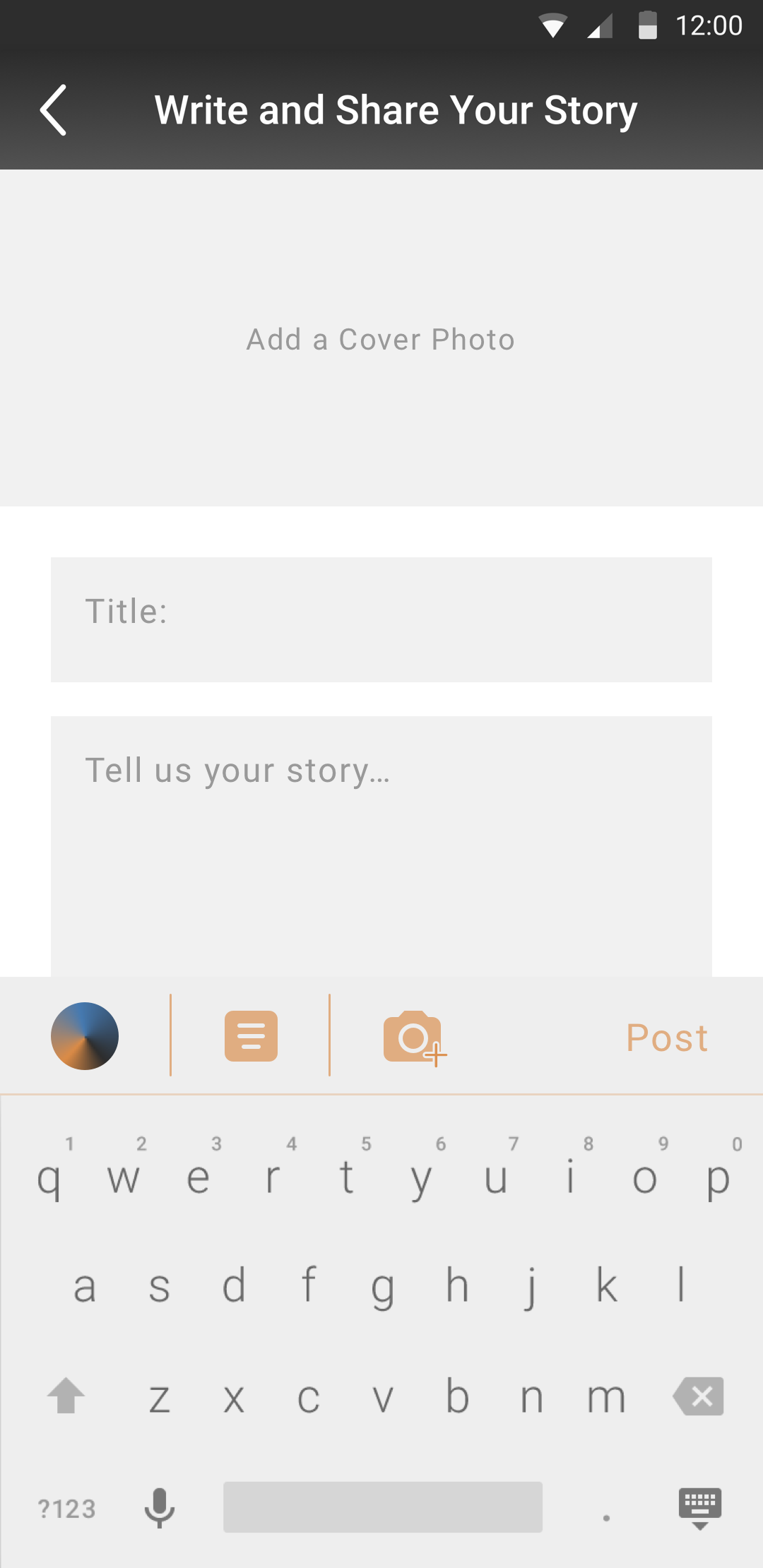The height and width of the screenshot is (1568, 763).
Task: Post the story
Action: click(x=667, y=1038)
